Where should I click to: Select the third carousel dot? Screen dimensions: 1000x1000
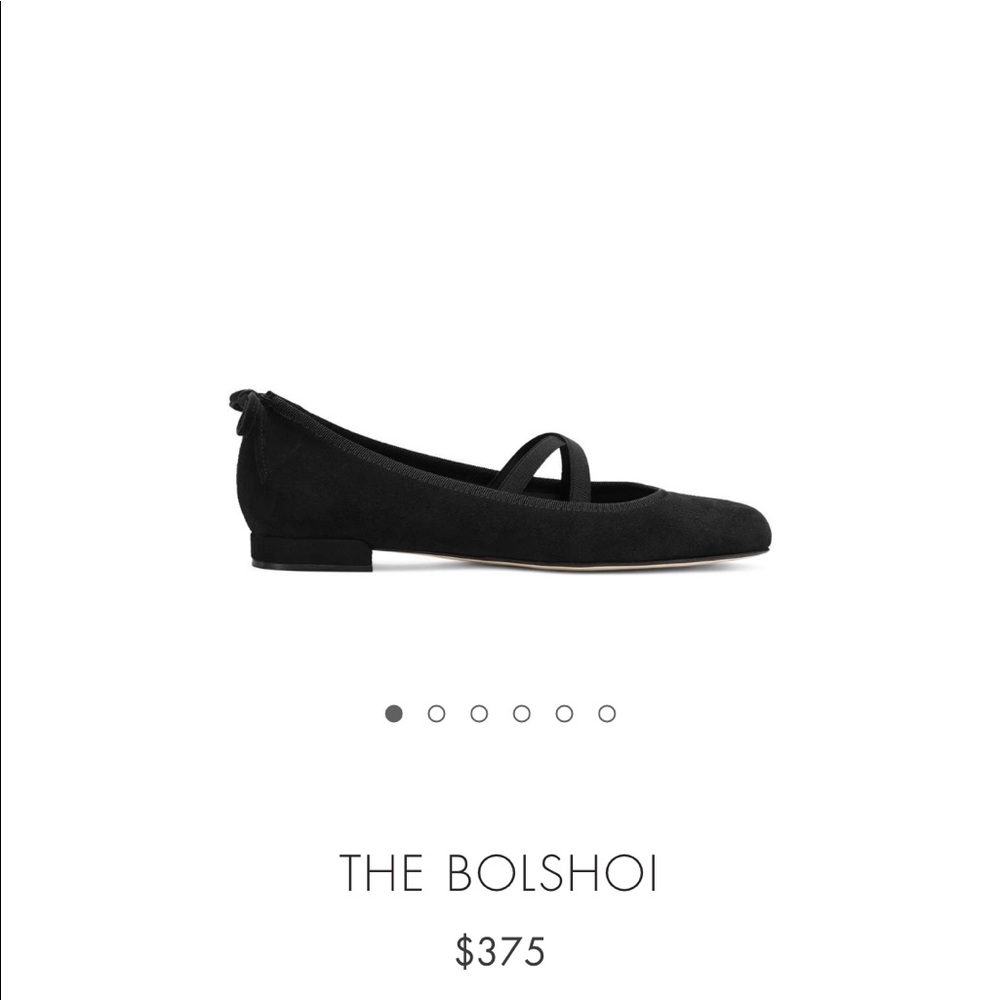(479, 713)
